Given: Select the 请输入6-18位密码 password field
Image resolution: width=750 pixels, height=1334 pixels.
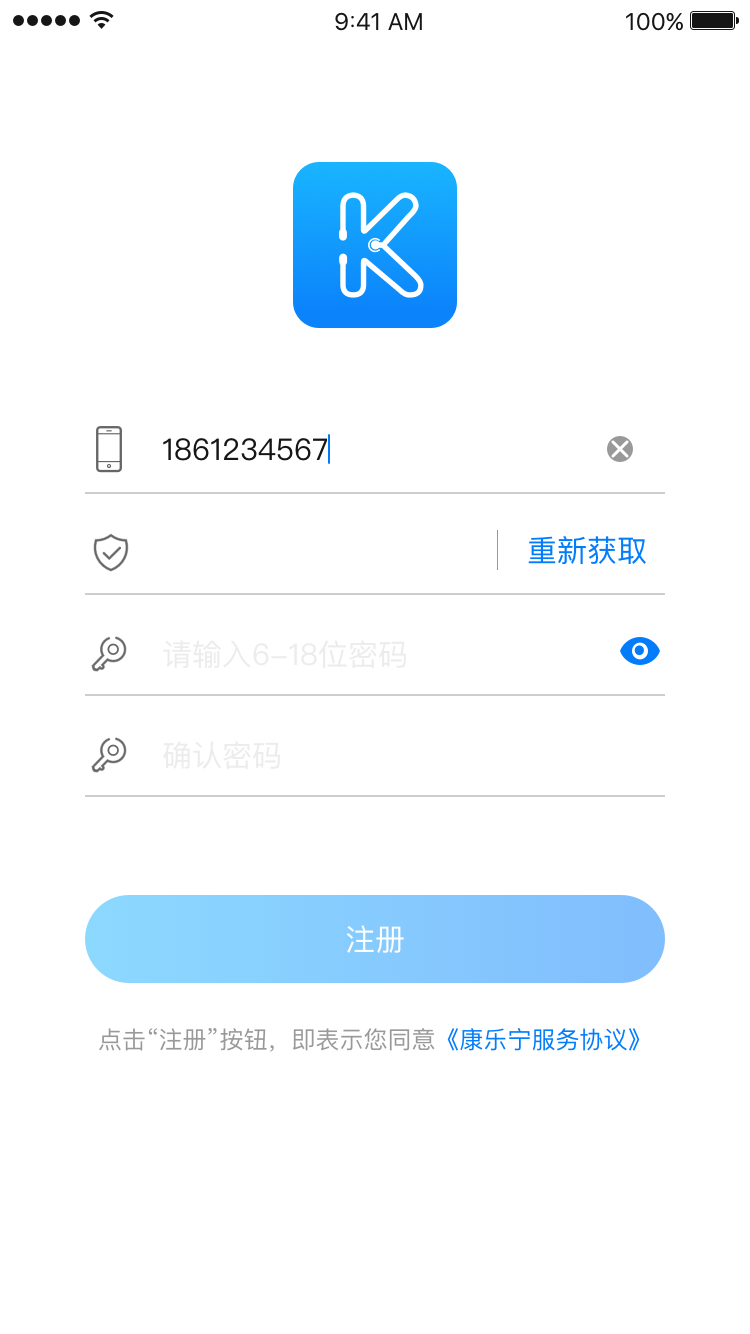Looking at the screenshot, I should tap(370, 655).
